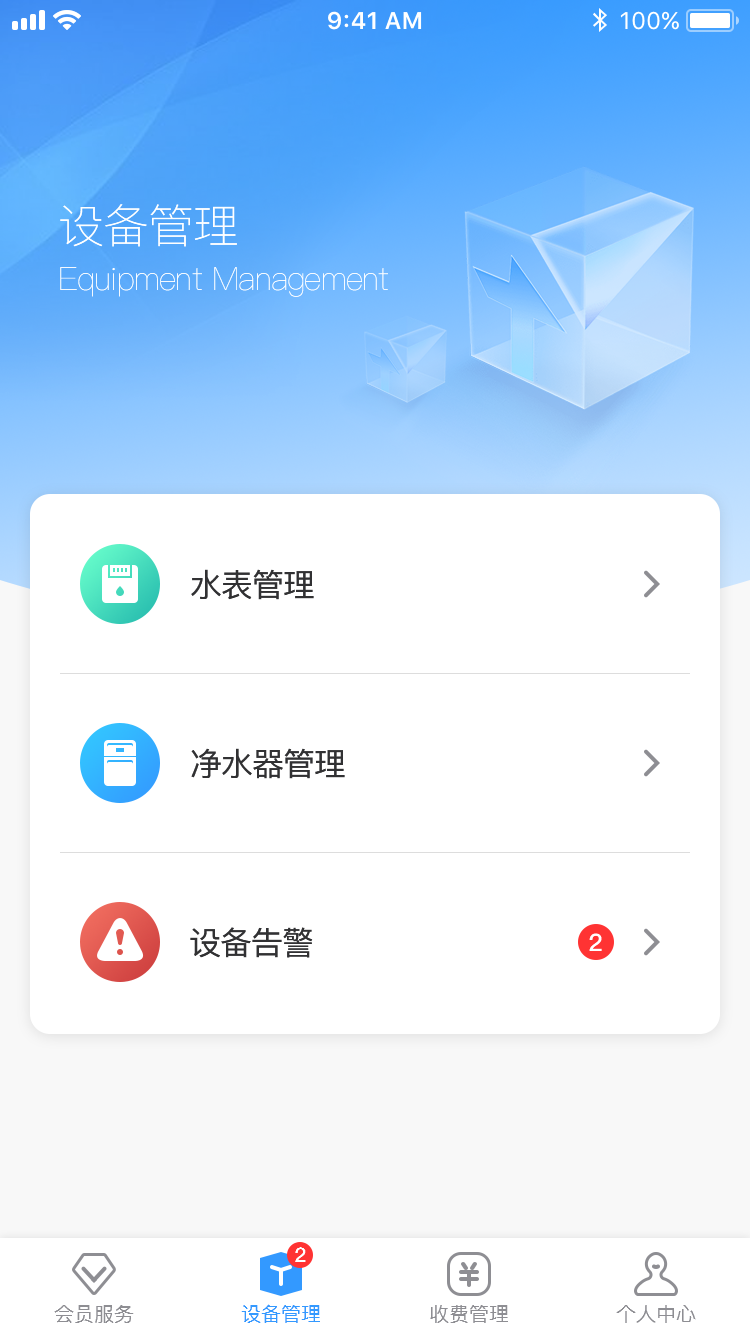Select the 会员服务 tab

coord(95,1285)
